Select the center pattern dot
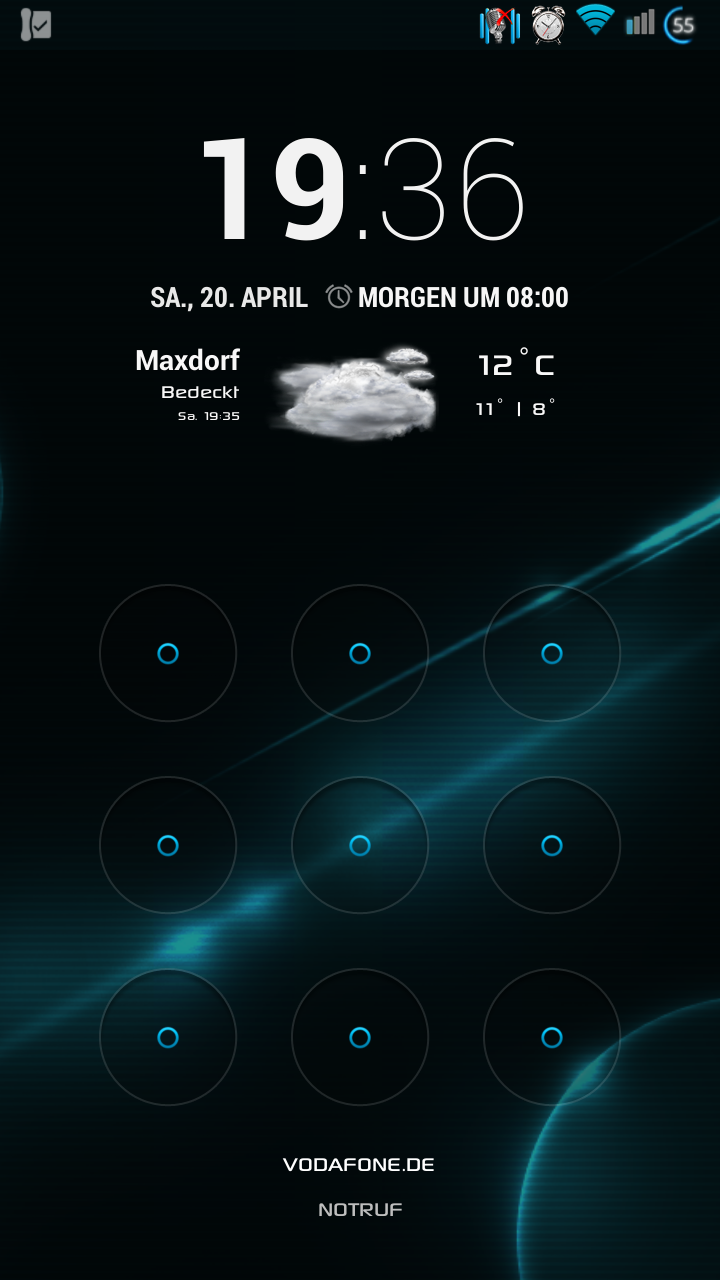Viewport: 720px width, 1280px height. click(360, 845)
